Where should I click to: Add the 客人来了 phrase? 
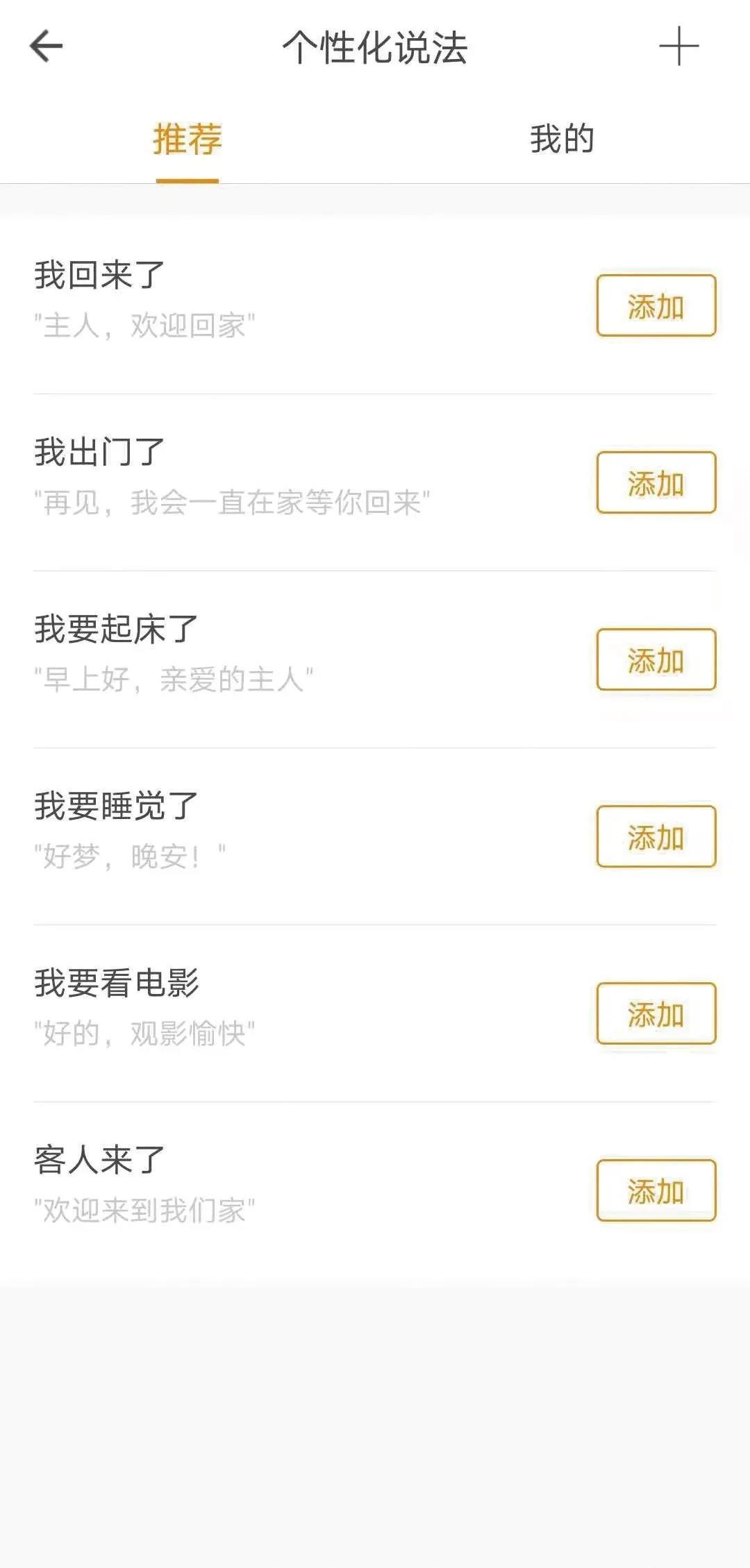coord(656,1190)
